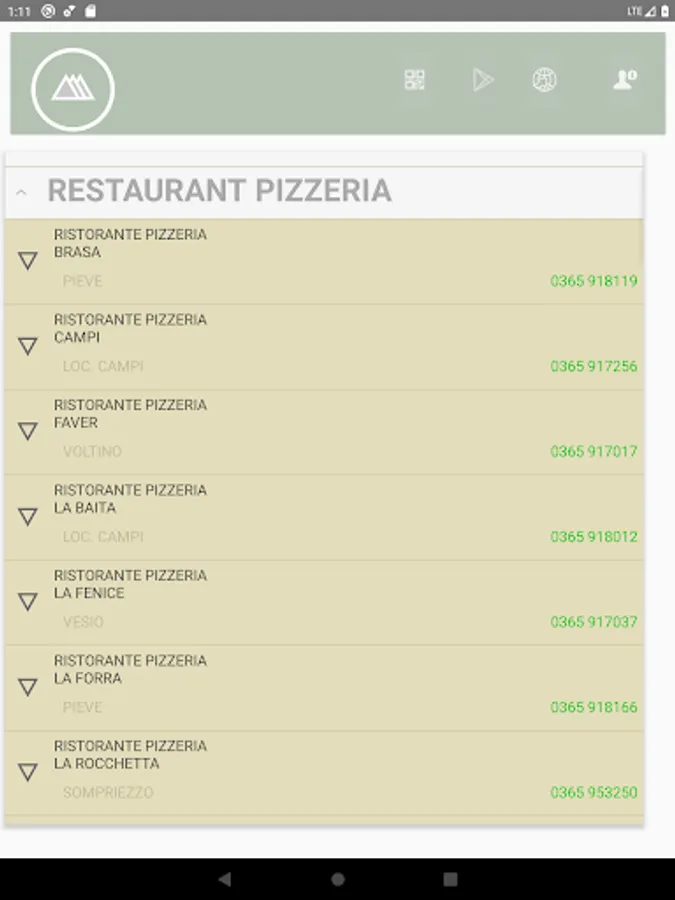The image size is (675, 900).
Task: Go back using the system back button
Action: 224,879
